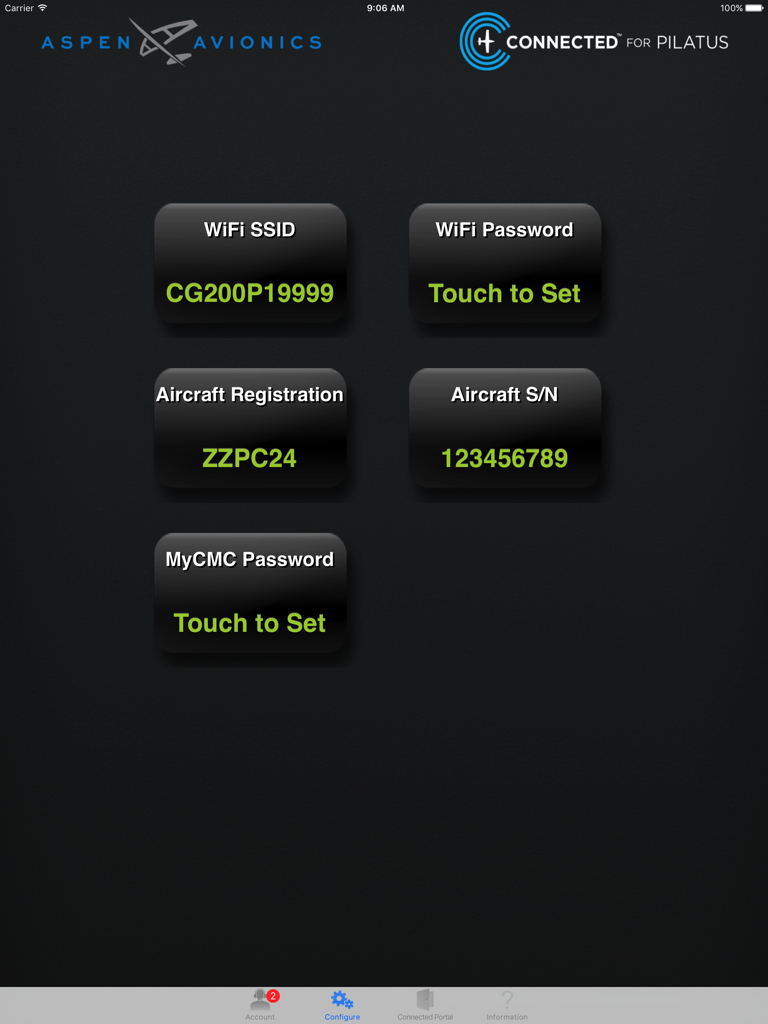Tap the WiFi SSID CG200P19999 panel
This screenshot has width=768, height=1024.
click(x=250, y=265)
